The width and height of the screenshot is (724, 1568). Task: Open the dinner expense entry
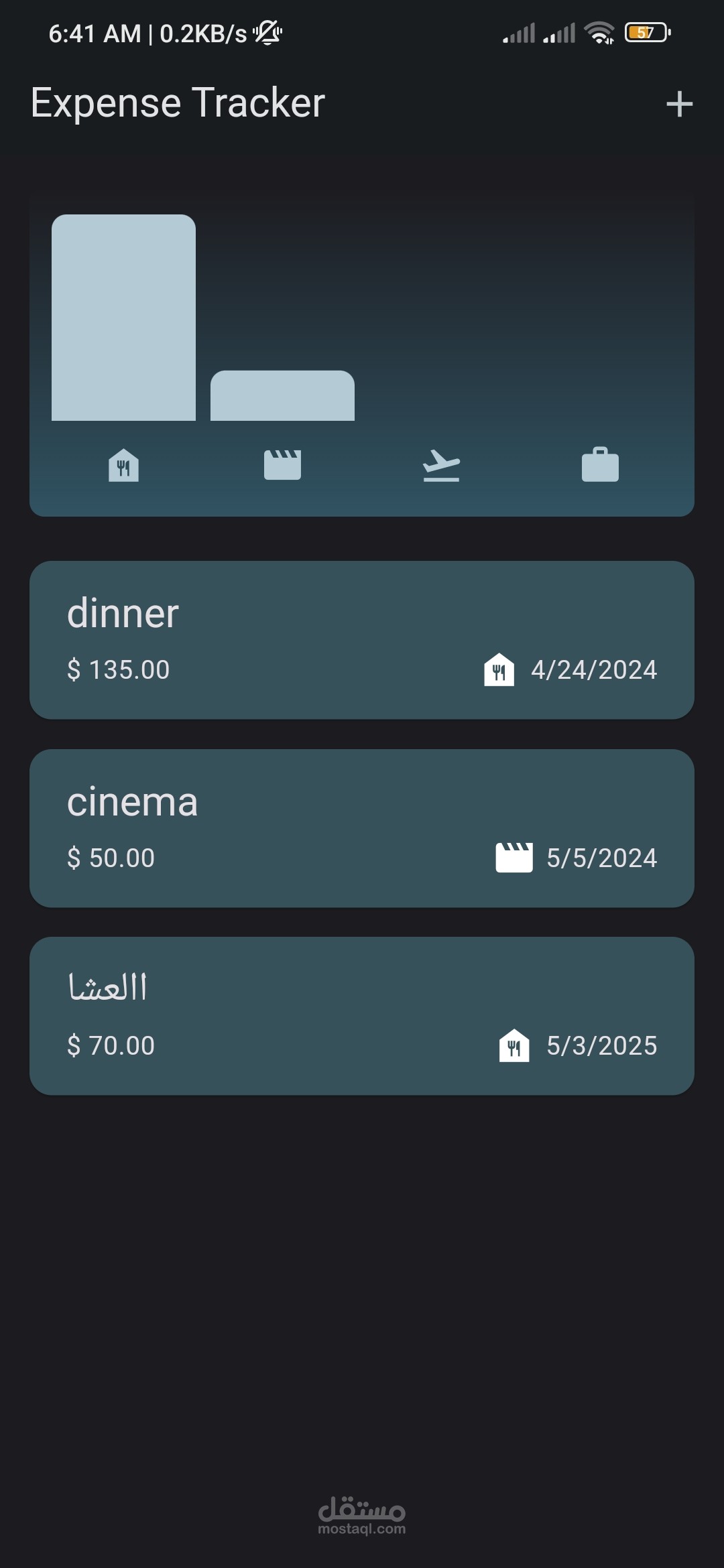pyautogui.click(x=362, y=639)
